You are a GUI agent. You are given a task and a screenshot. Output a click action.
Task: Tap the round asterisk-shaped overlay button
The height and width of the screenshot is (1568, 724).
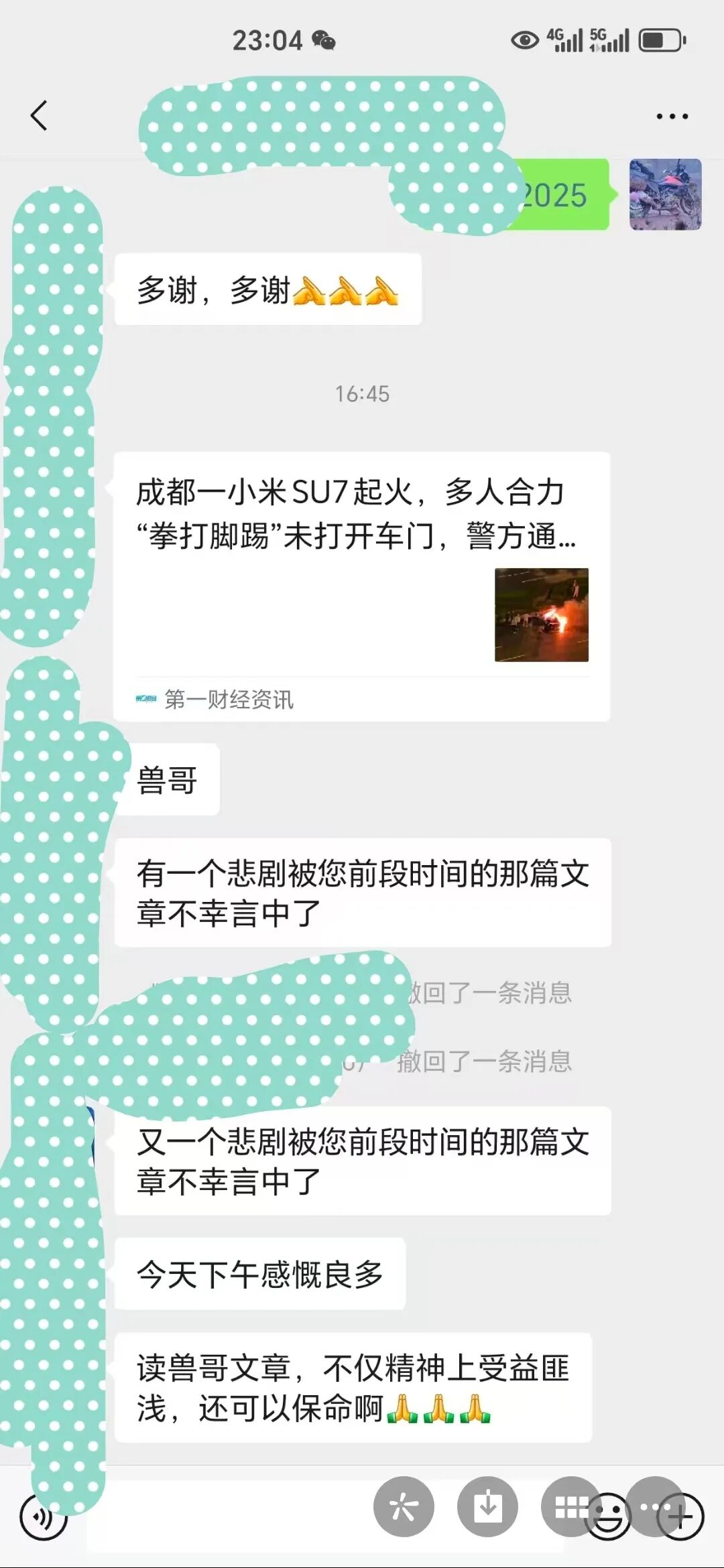(404, 1507)
